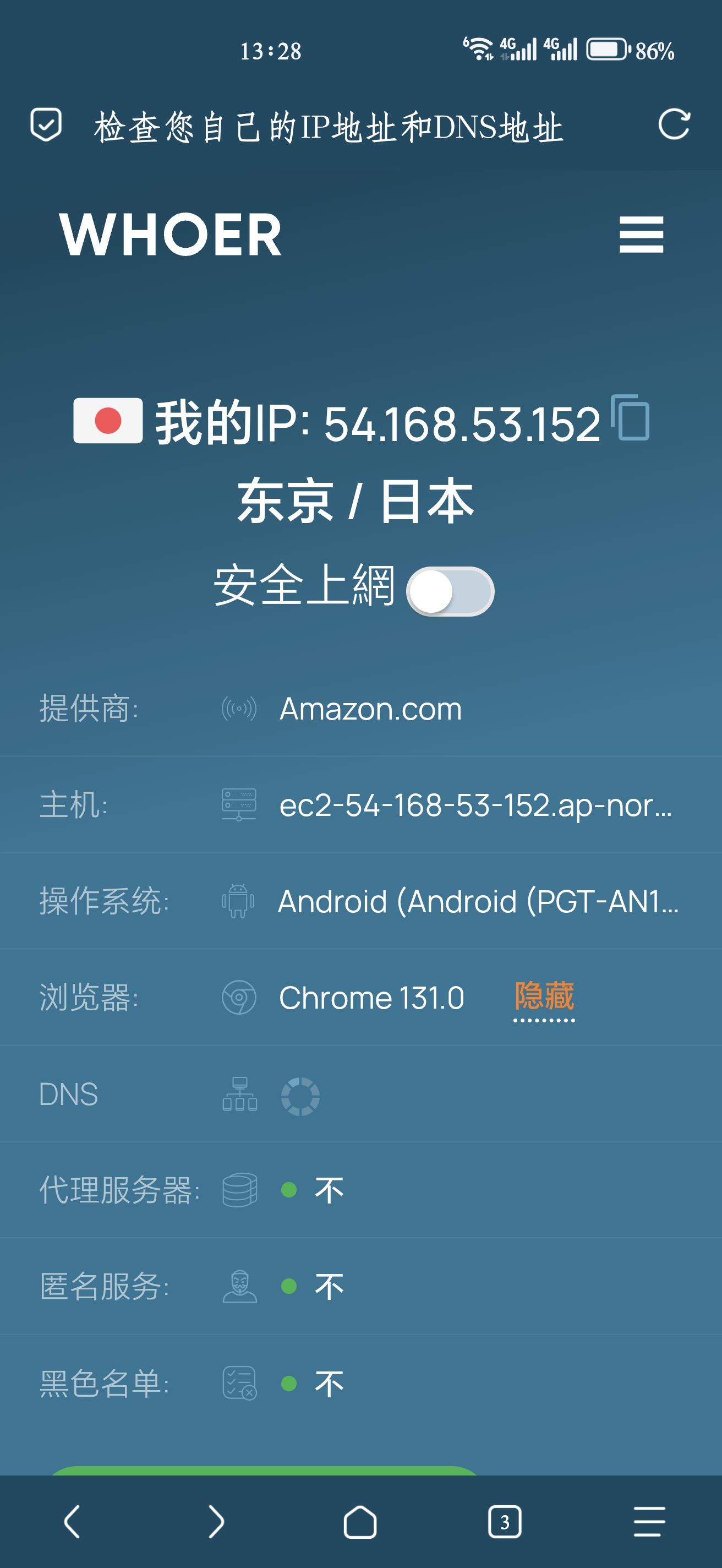This screenshot has height=1568, width=722.
Task: Open the WHOER hamburger menu
Action: (x=641, y=235)
